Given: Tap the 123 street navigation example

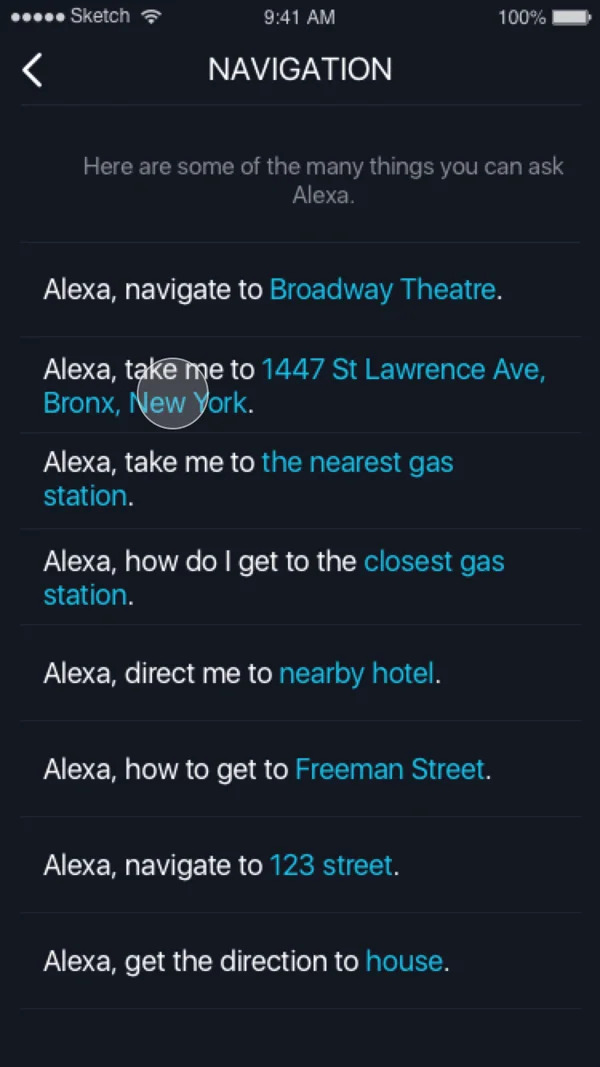Looking at the screenshot, I should tap(300, 865).
